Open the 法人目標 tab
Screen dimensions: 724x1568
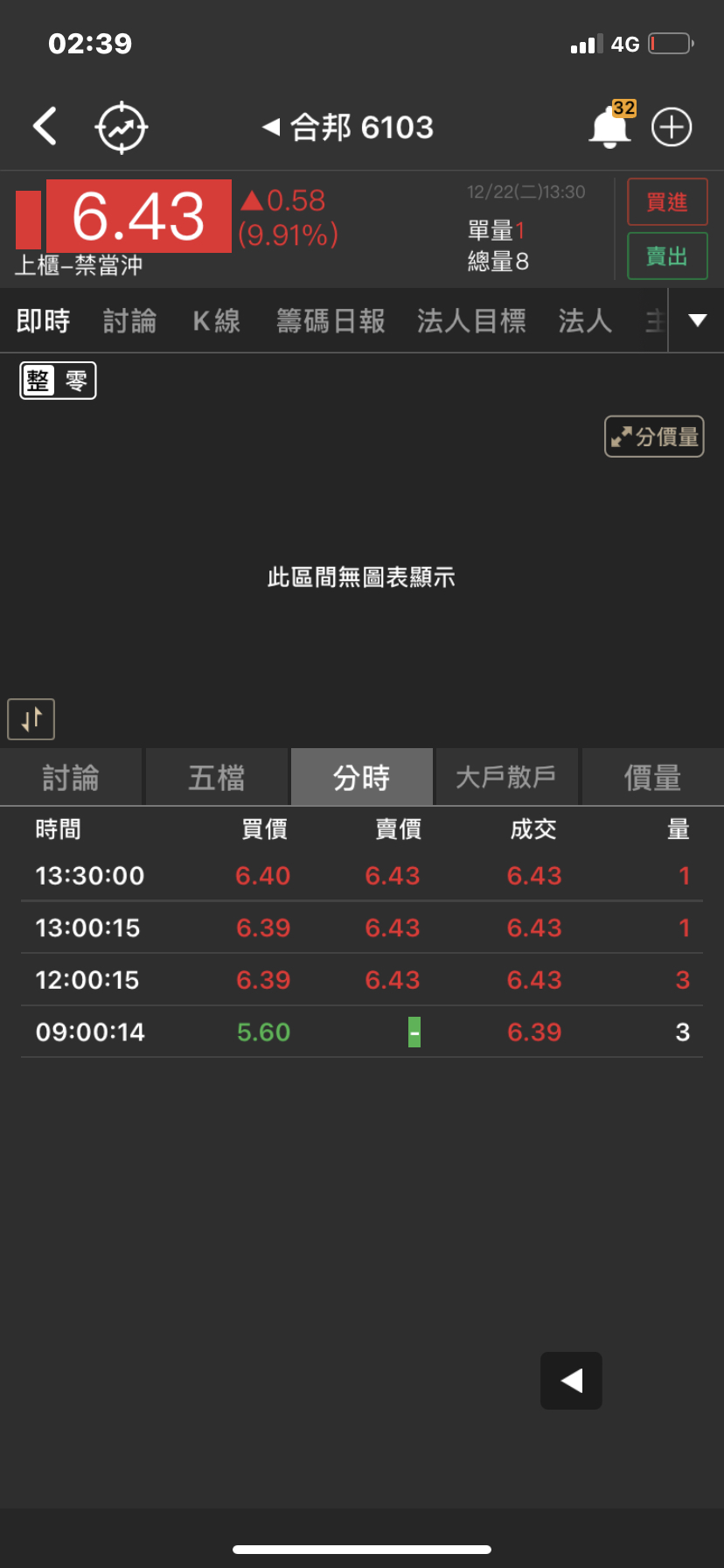tap(471, 321)
